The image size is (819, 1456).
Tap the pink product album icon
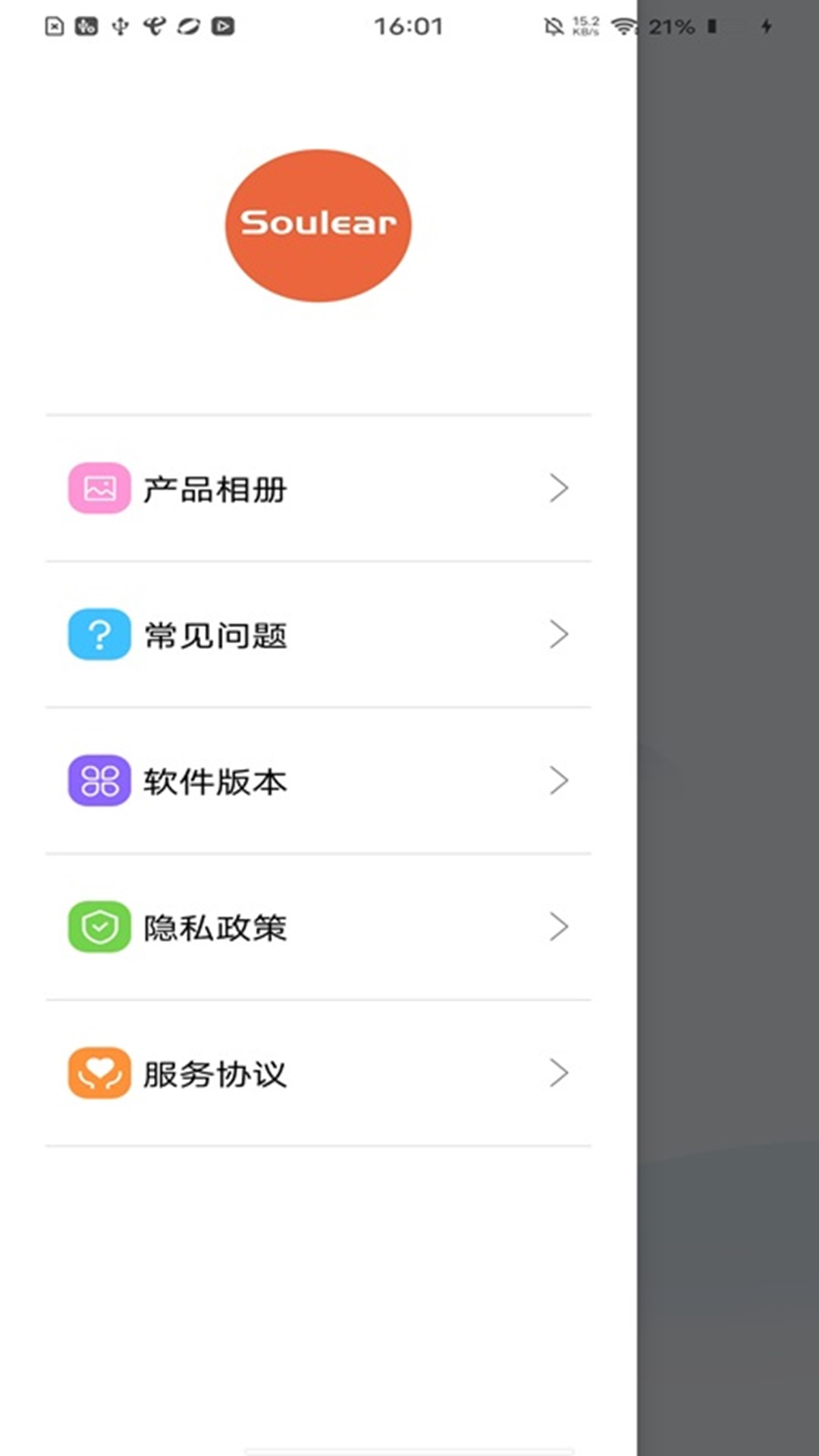pyautogui.click(x=99, y=489)
